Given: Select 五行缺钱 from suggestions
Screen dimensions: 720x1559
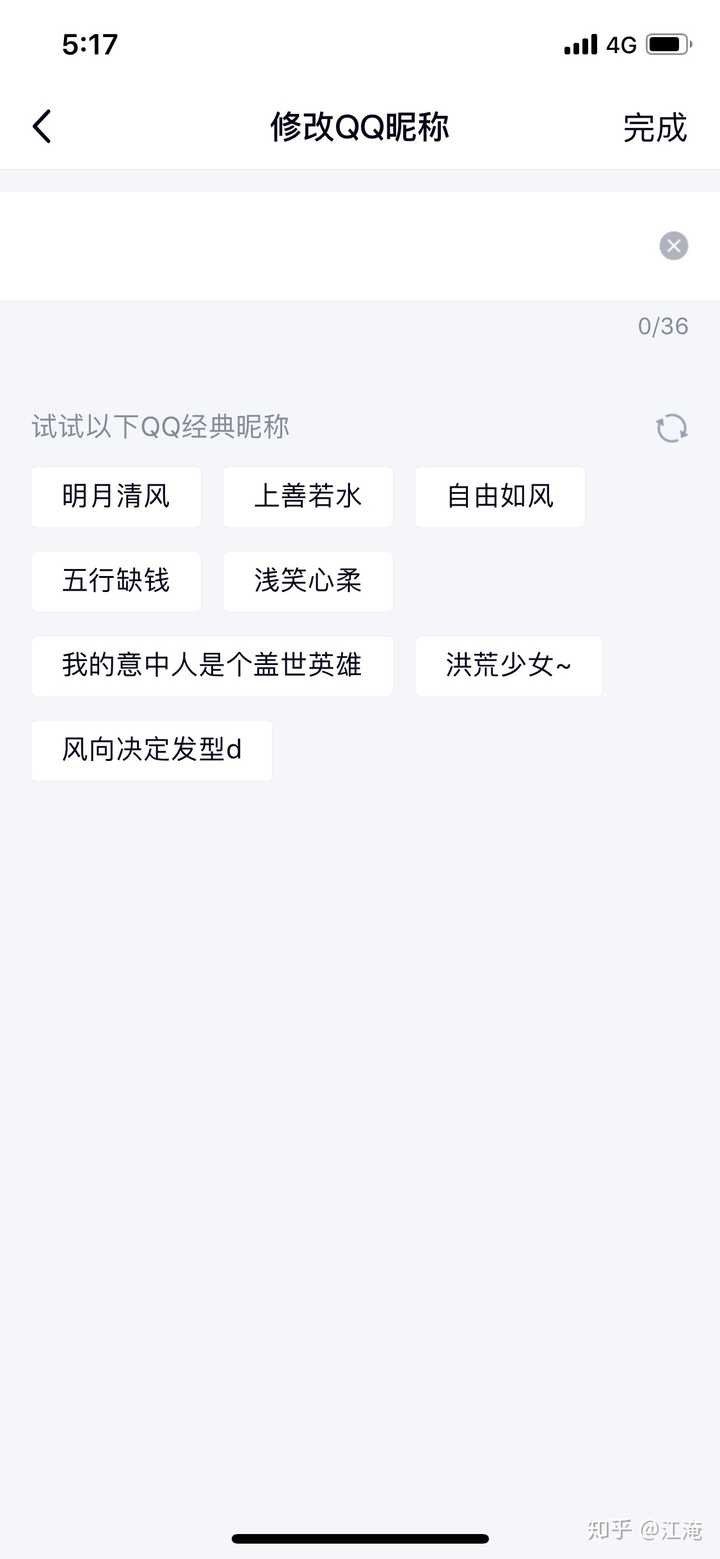Looking at the screenshot, I should tap(116, 581).
